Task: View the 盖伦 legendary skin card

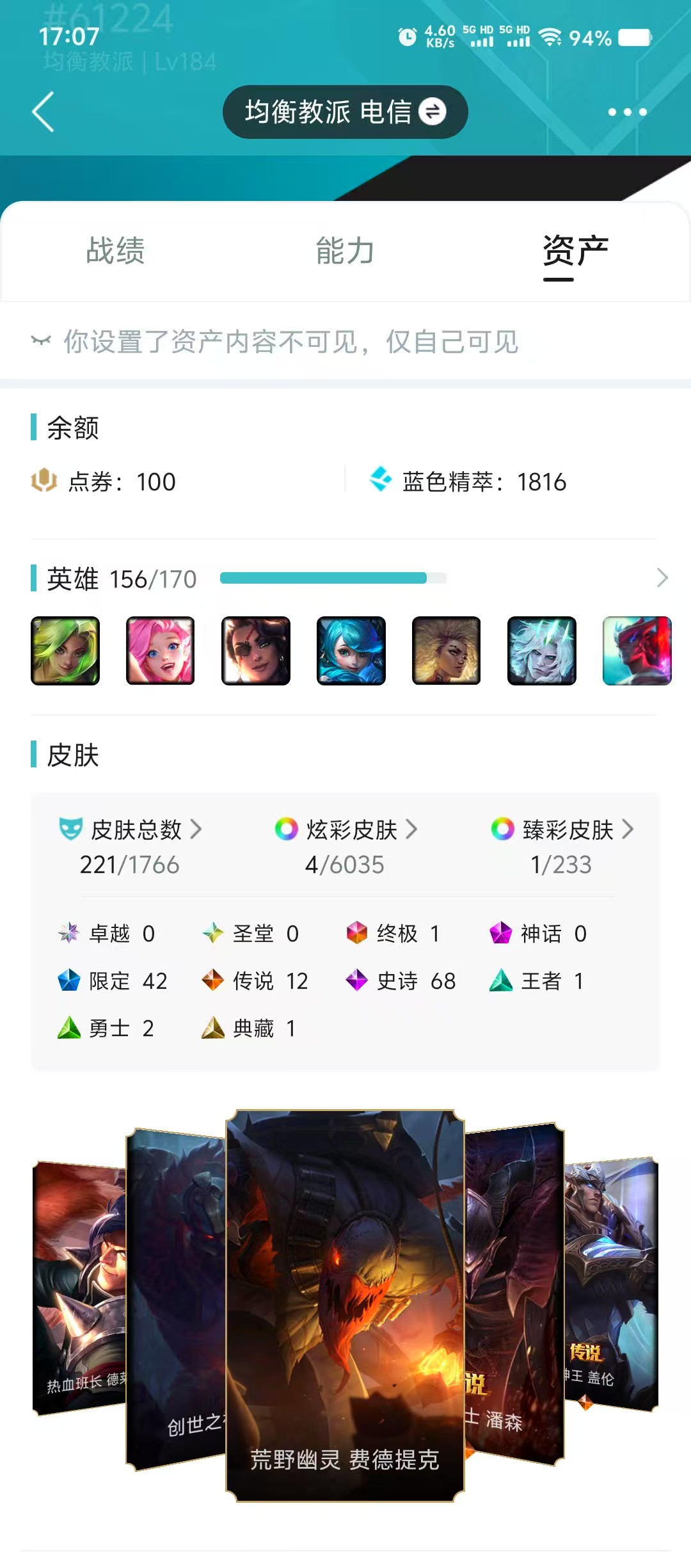Action: click(x=611, y=1283)
